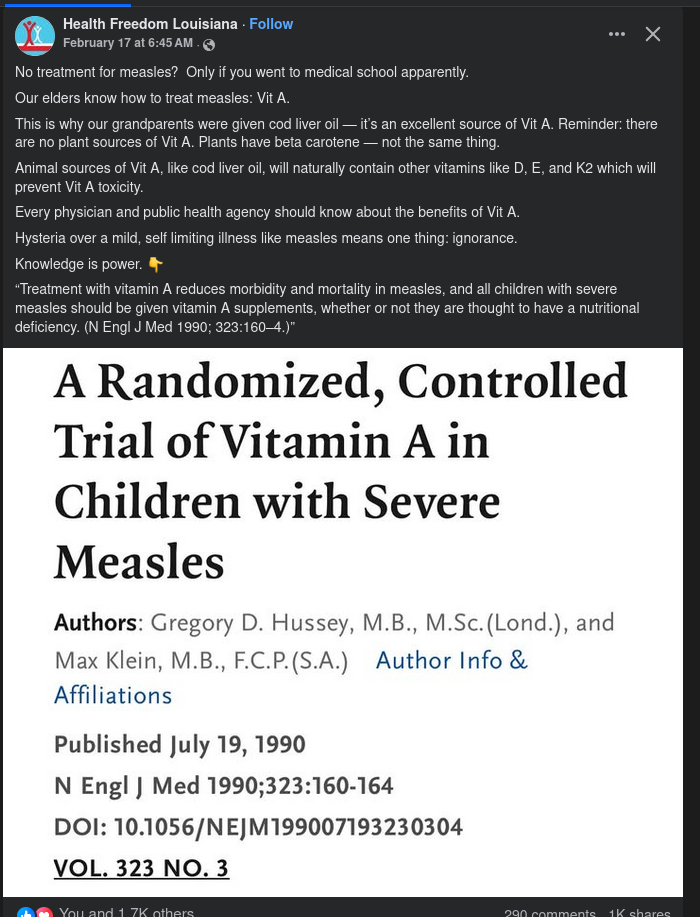700x917 pixels.
Task: Open the attached Vitamin A trial image
Action: click(x=343, y=620)
